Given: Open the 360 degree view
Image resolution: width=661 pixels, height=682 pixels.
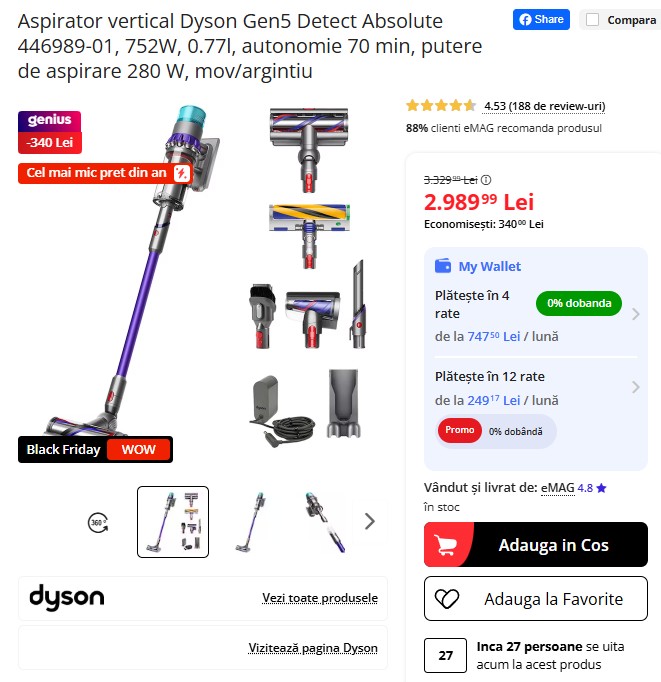Looking at the screenshot, I should 98,522.
